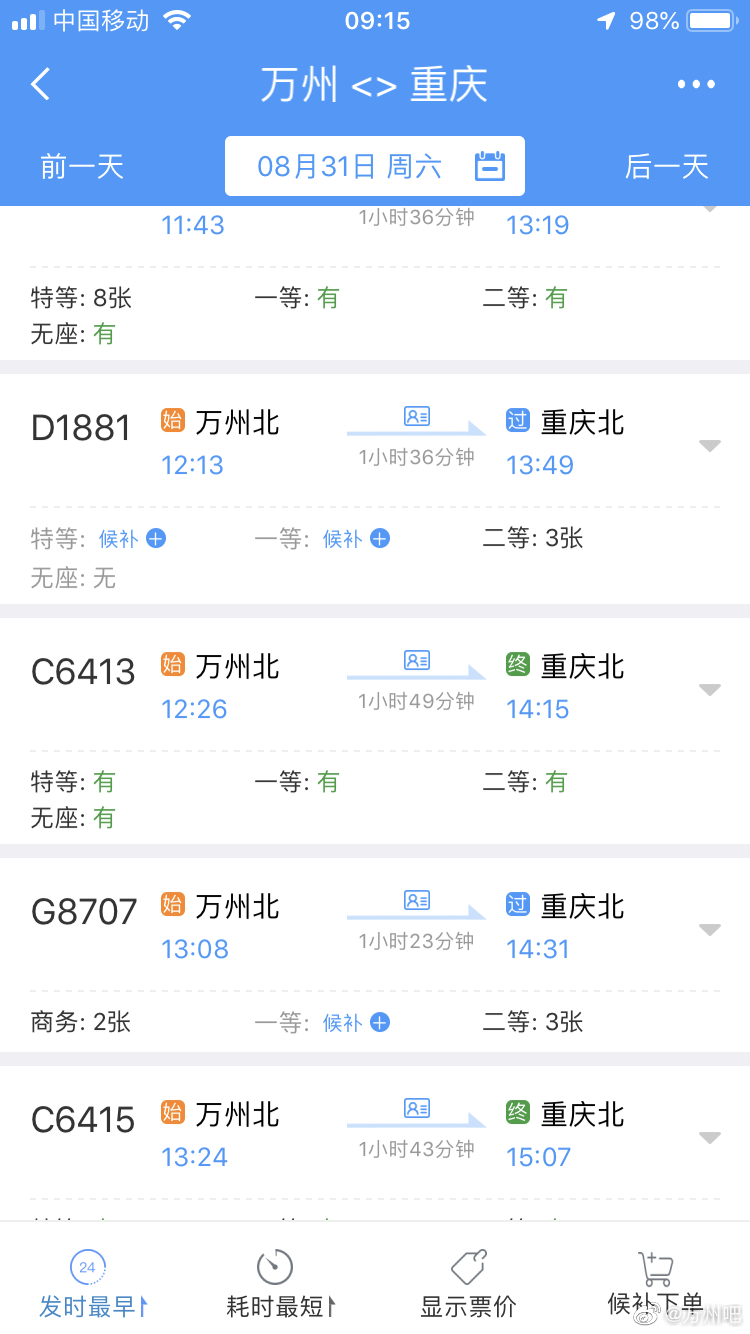750x1334 pixels.
Task: Expand details arrow for D1881
Action: click(710, 446)
